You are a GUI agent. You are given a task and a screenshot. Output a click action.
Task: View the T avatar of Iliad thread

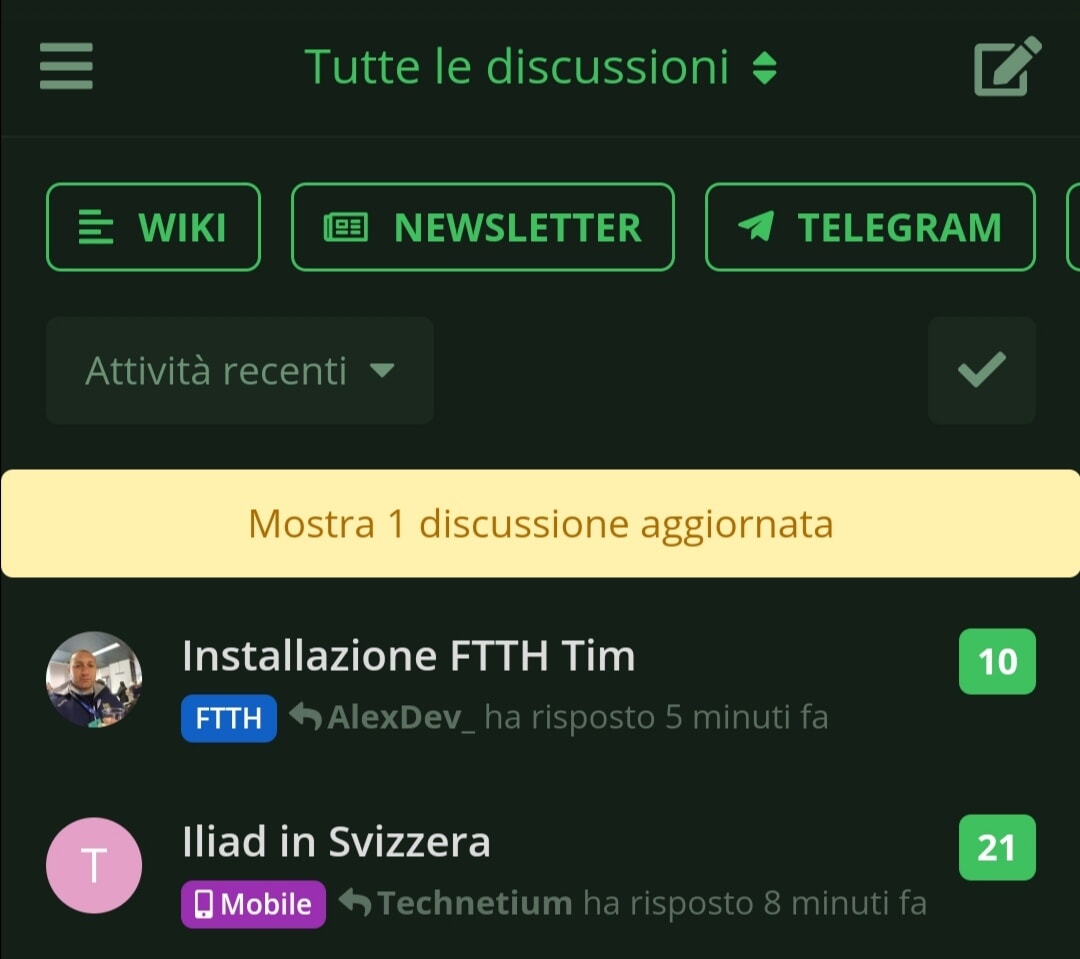94,865
